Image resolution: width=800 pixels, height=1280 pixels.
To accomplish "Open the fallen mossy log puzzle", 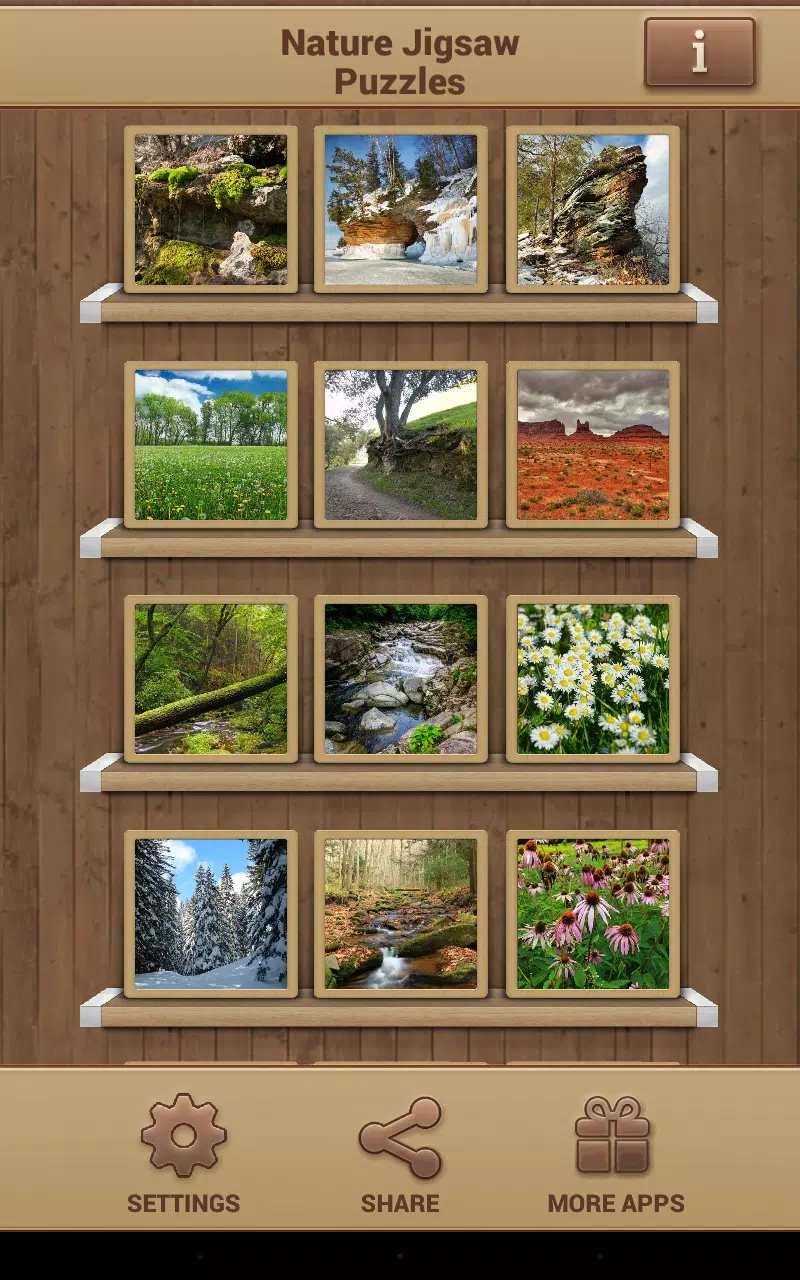I will point(211,679).
